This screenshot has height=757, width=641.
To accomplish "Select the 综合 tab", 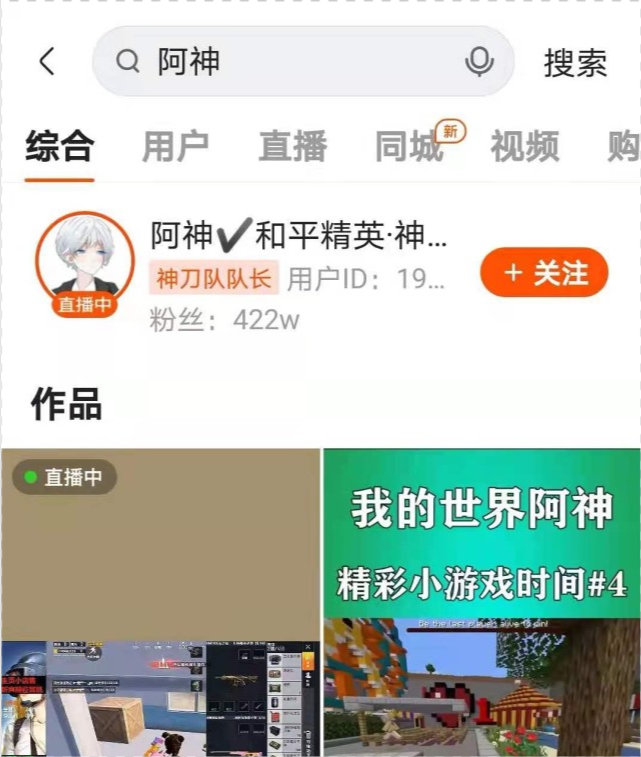I will 60,147.
